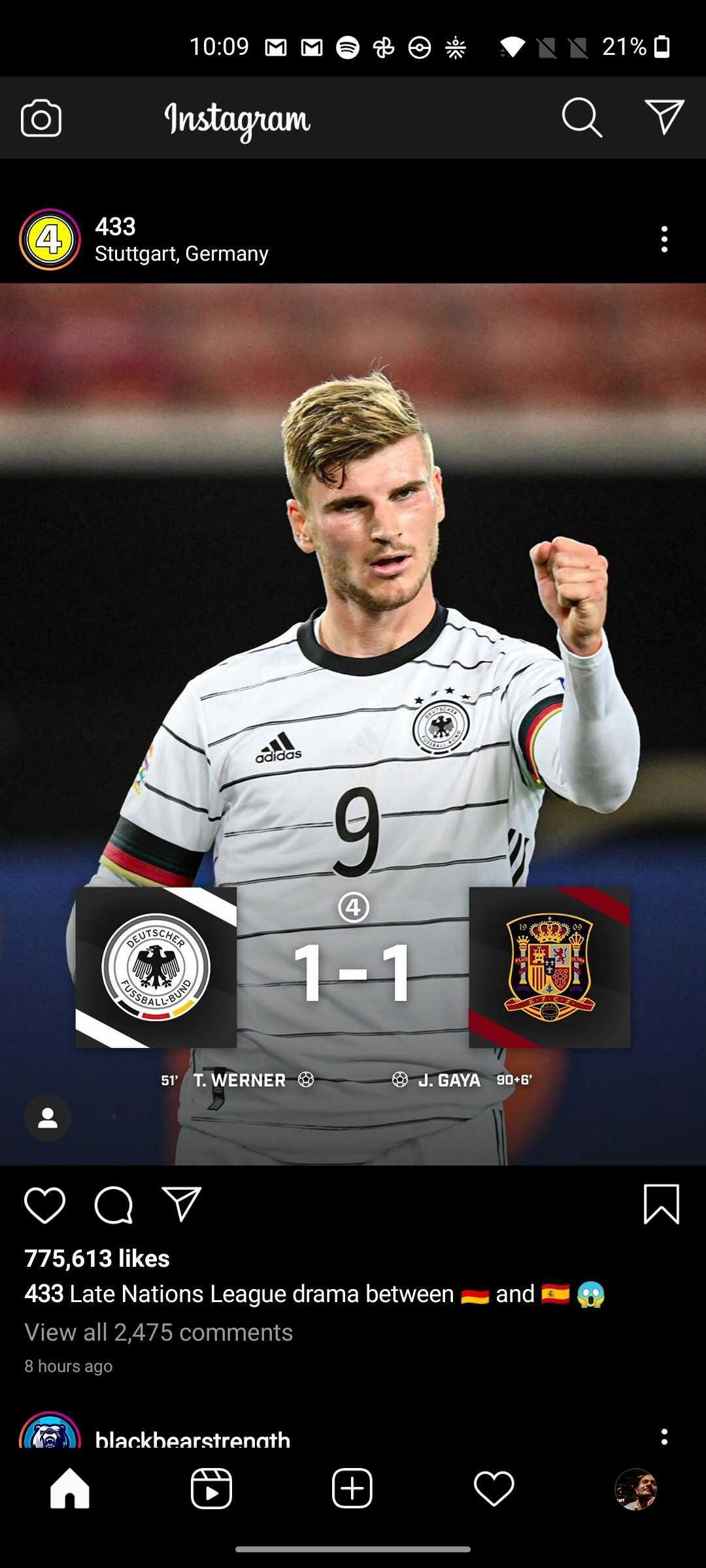Open the camera from the top bar
This screenshot has height=1568, width=706.
pos(41,118)
